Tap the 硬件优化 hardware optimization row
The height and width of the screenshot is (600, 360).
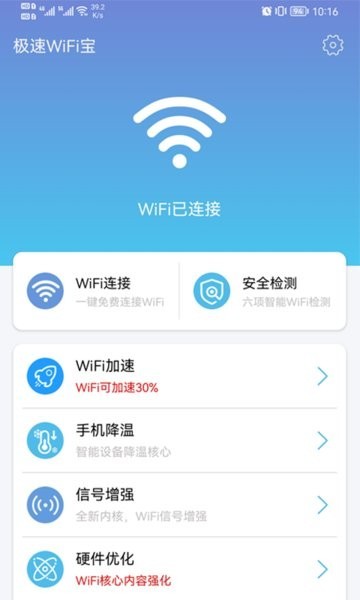[x=179, y=569]
